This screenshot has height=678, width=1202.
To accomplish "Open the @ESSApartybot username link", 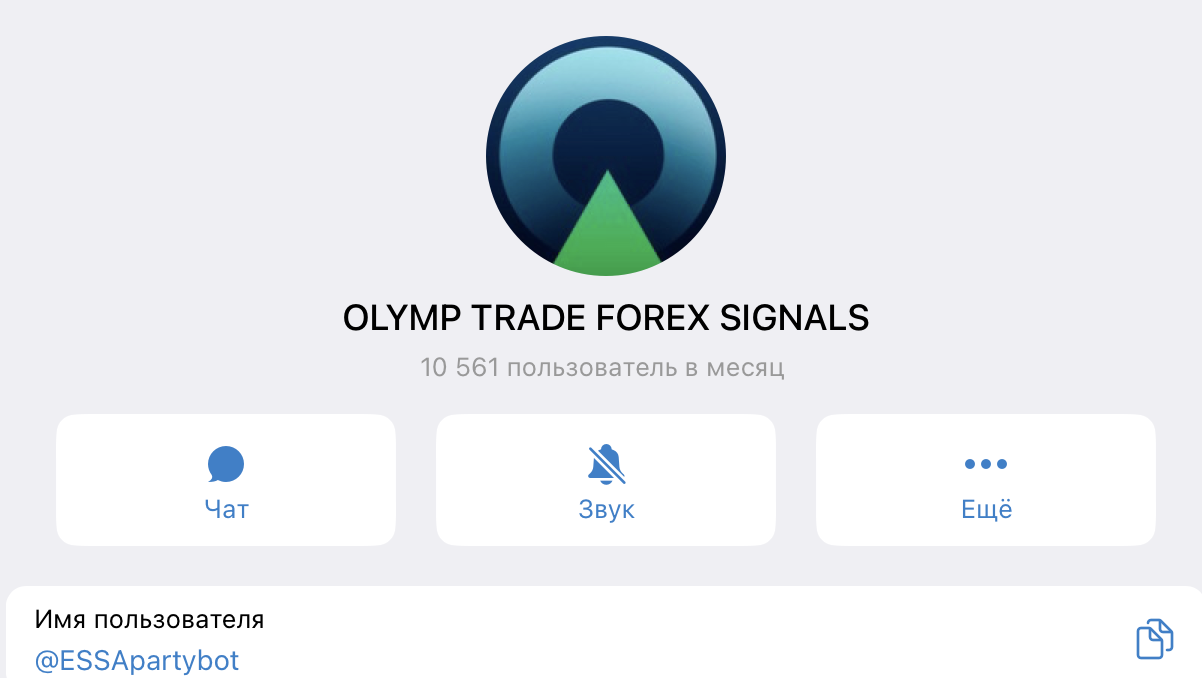I will click(x=137, y=660).
